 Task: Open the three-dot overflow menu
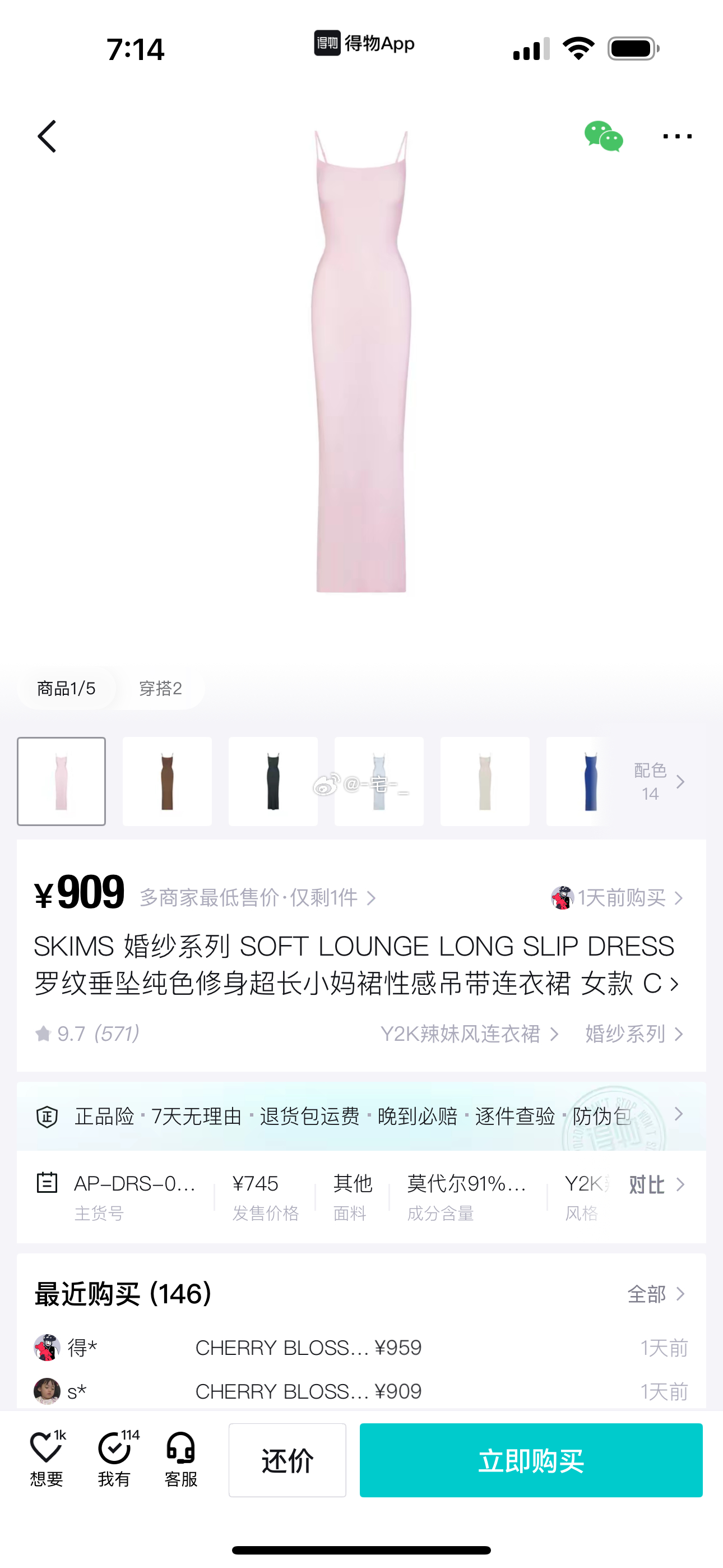(x=676, y=136)
